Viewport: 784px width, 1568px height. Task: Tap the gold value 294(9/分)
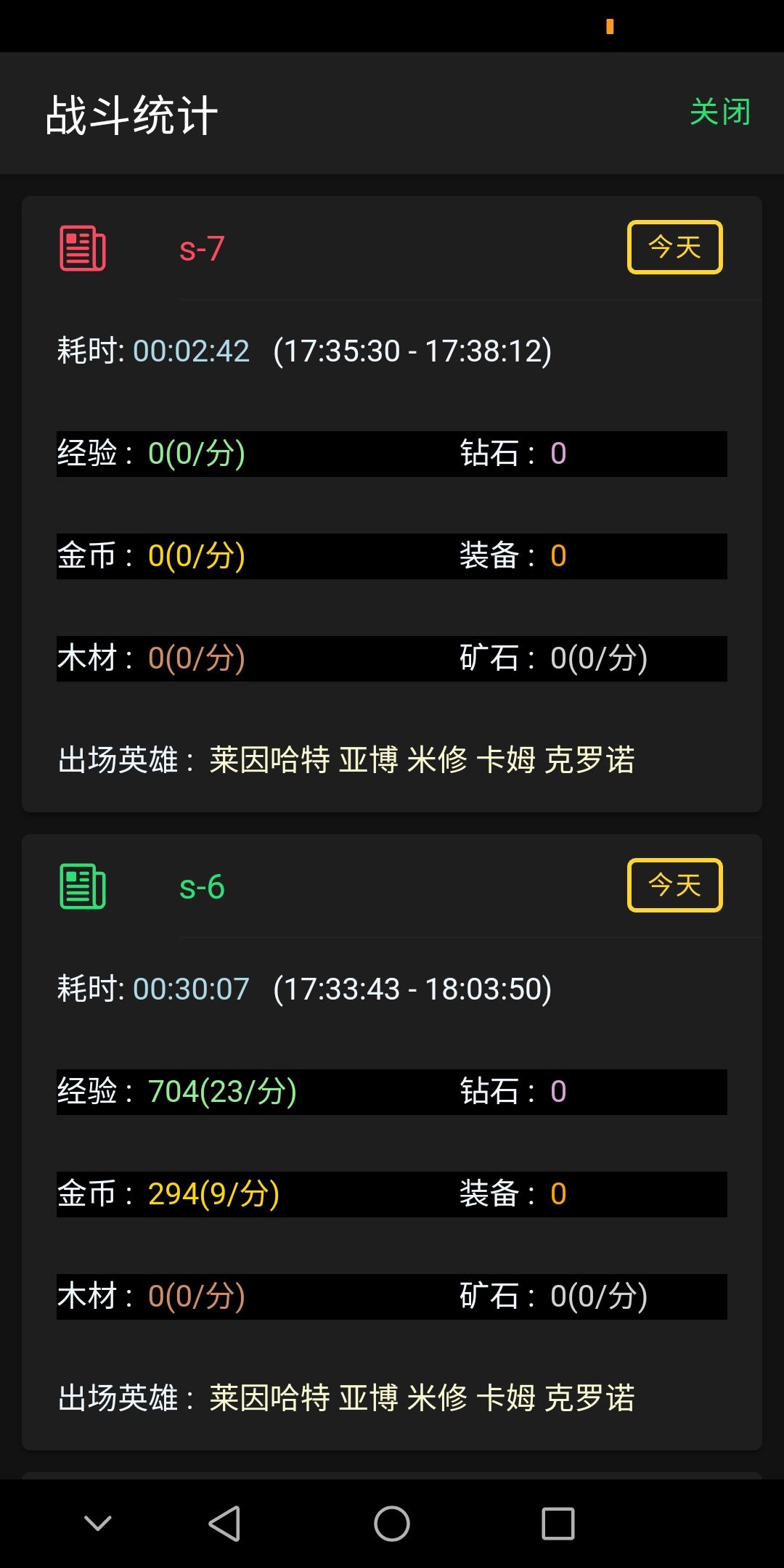tap(214, 1193)
